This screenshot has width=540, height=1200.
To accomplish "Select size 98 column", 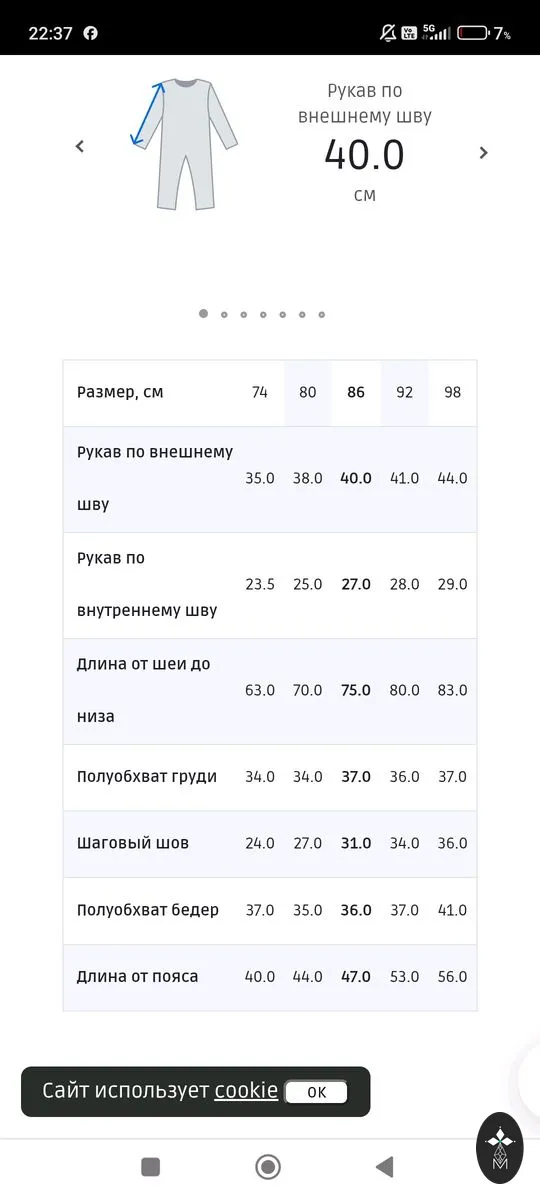I will point(453,393).
